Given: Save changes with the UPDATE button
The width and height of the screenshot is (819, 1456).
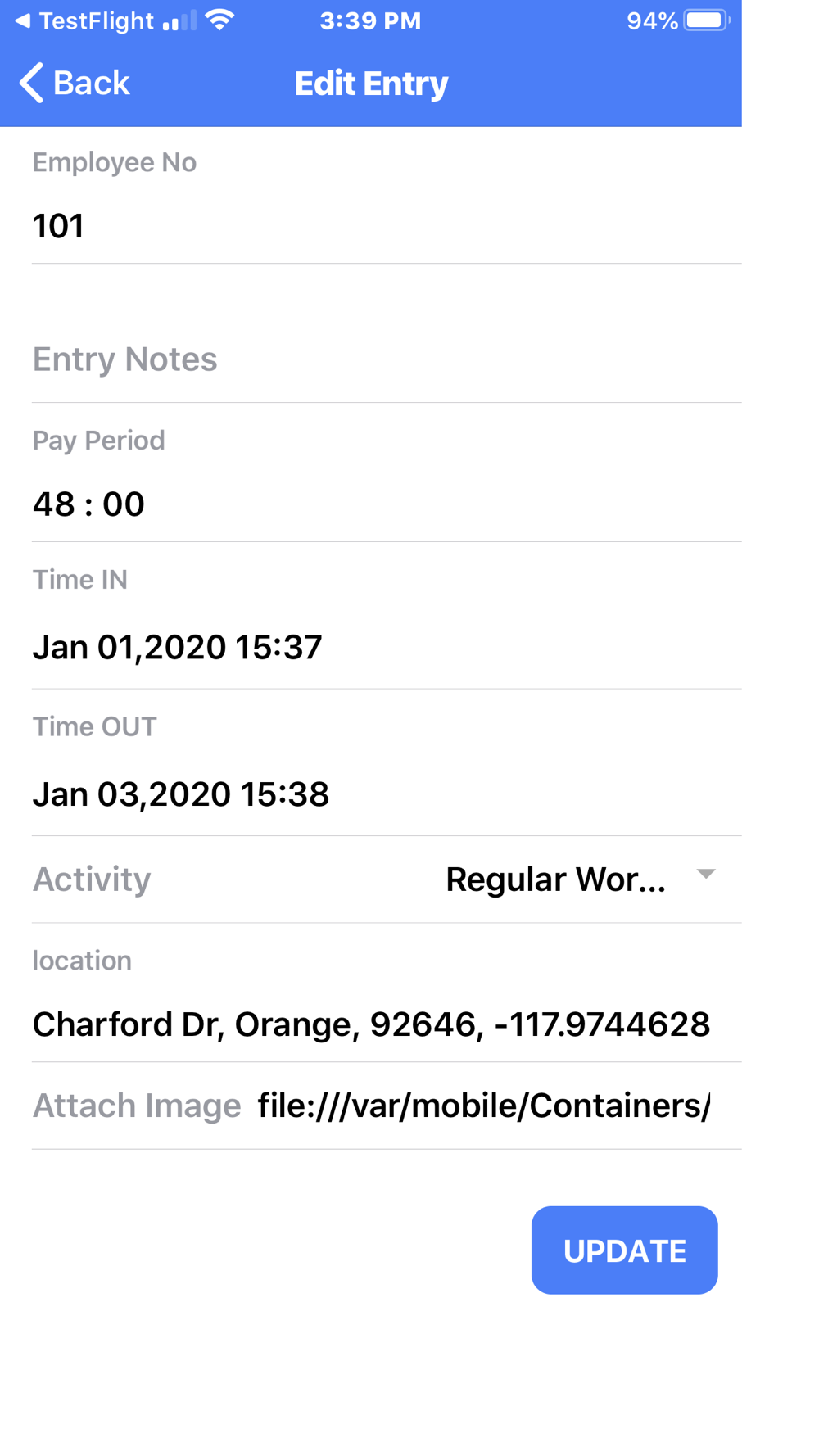Looking at the screenshot, I should (x=624, y=1250).
